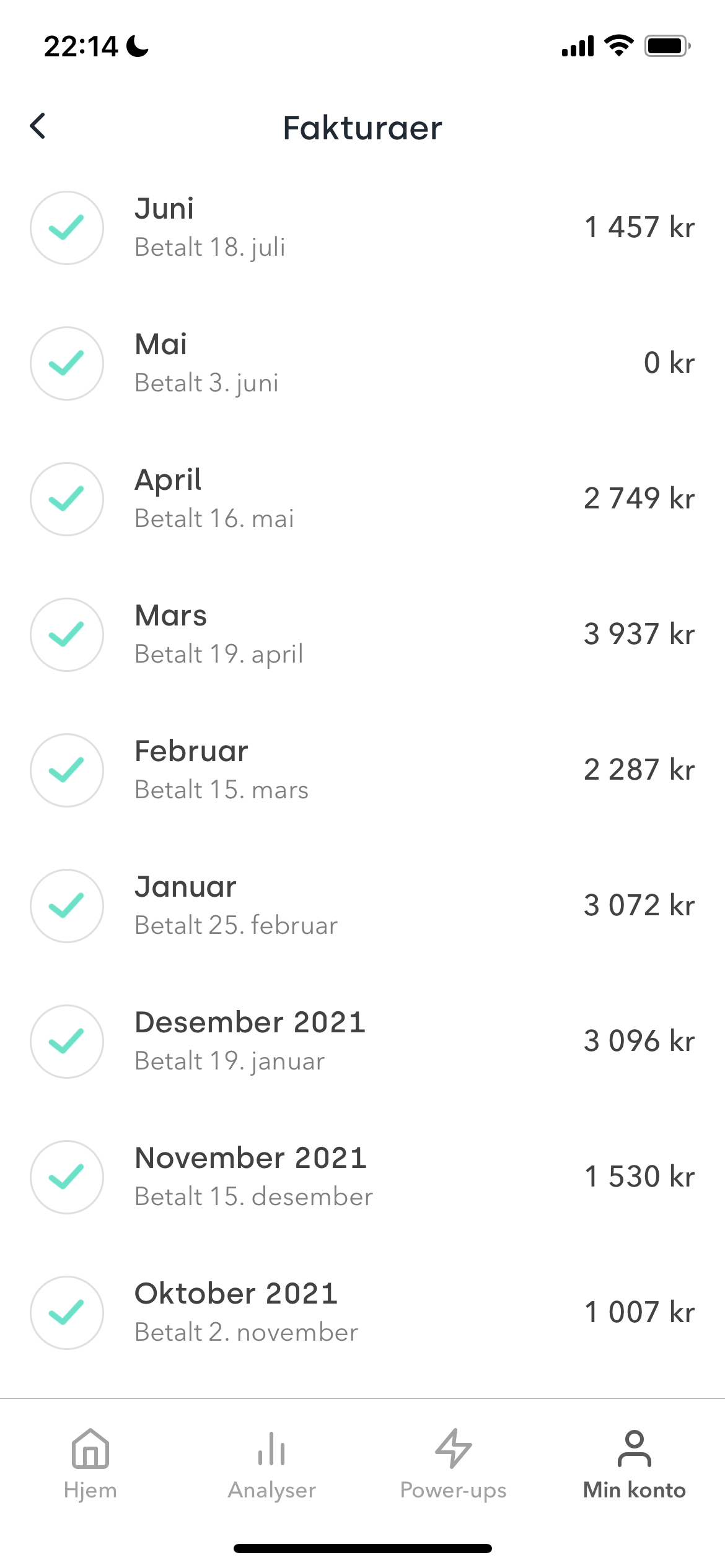Go back from the Fakturaer screen
Image resolution: width=725 pixels, height=1568 pixels.
click(38, 126)
